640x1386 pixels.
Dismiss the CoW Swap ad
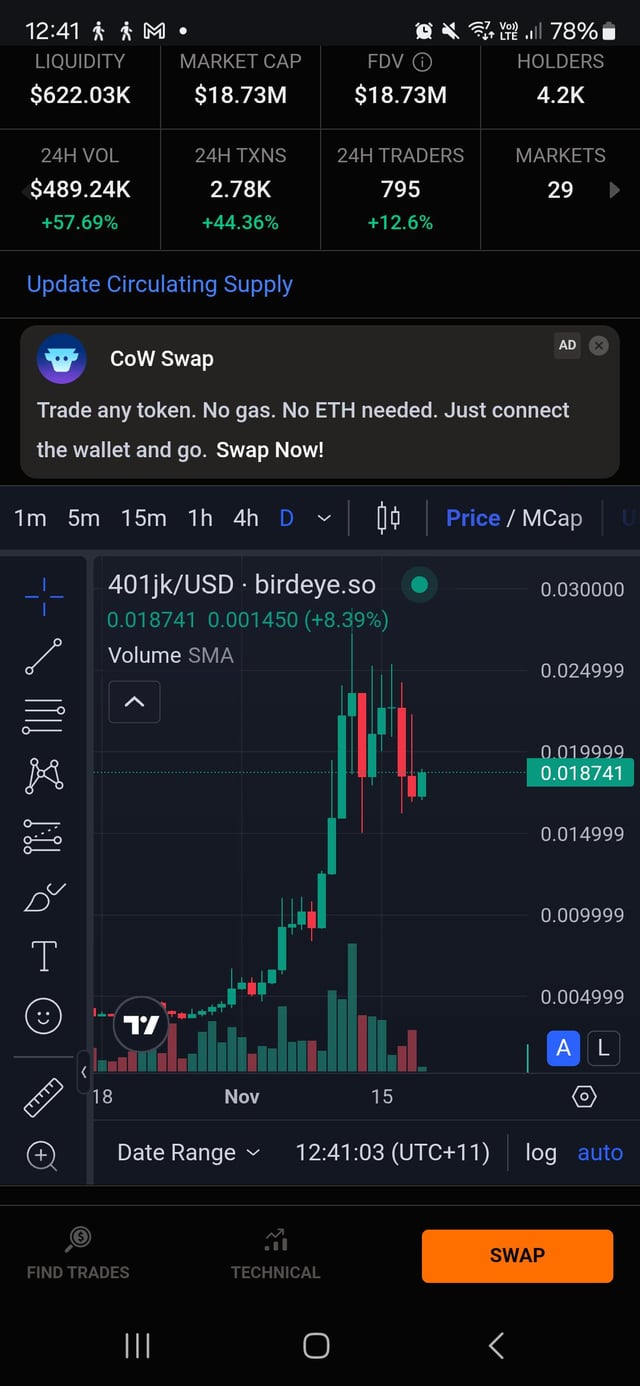pos(599,345)
